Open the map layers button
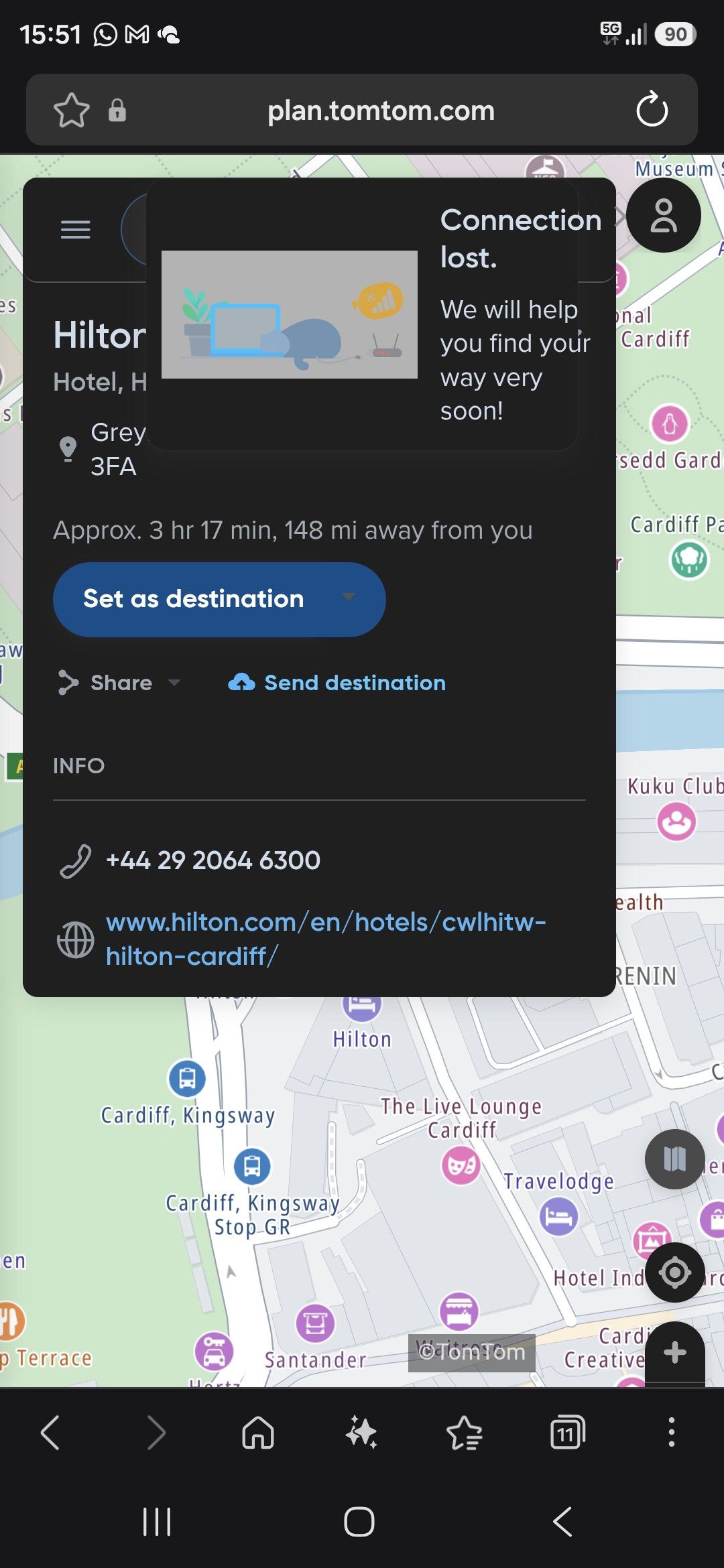724x1568 pixels. (x=674, y=1159)
